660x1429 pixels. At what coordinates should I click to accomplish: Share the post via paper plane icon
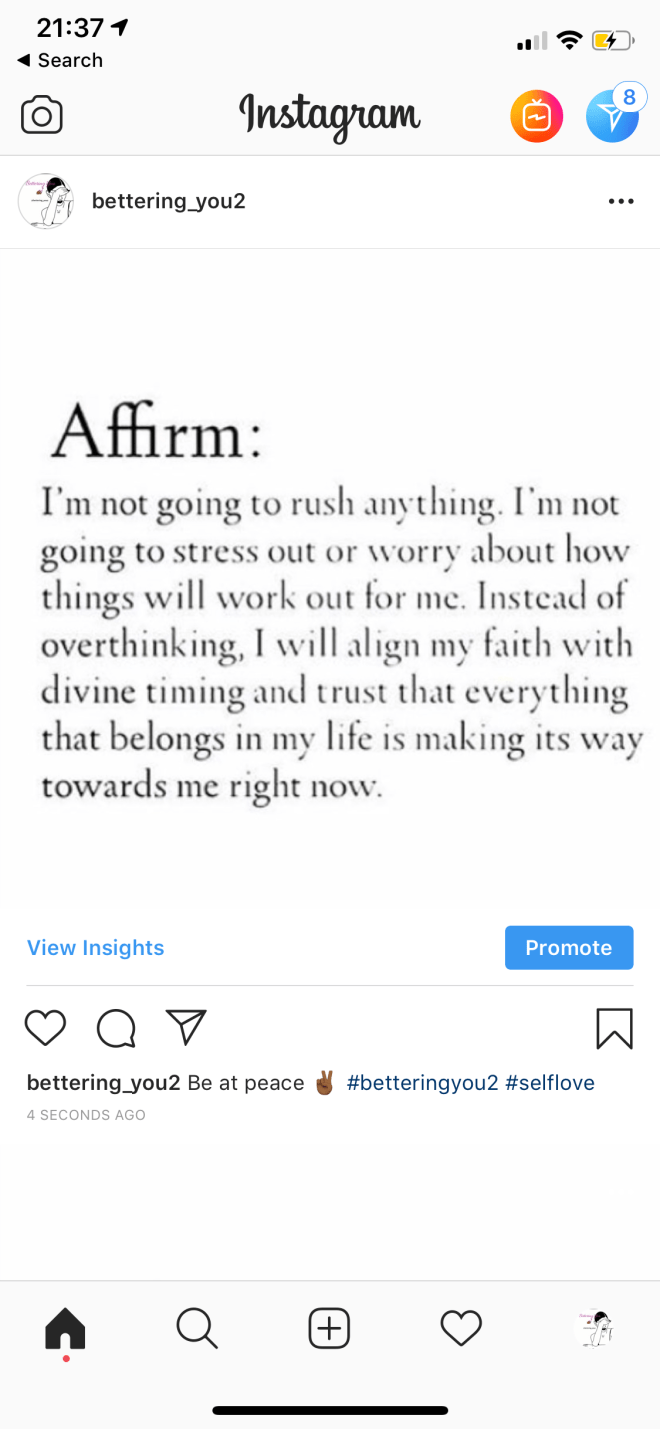tap(186, 1026)
